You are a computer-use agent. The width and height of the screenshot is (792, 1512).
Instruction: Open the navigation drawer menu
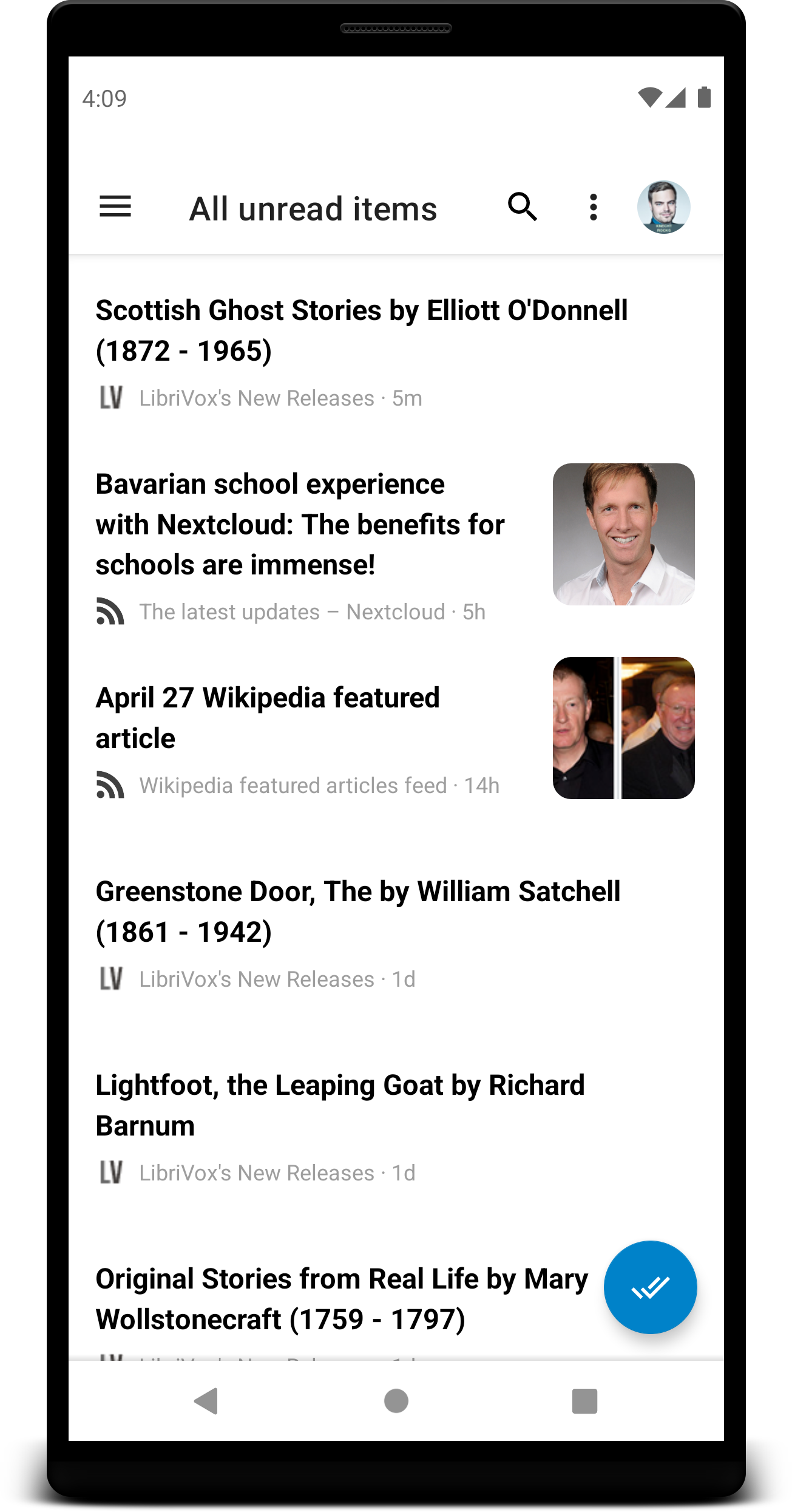pyautogui.click(x=115, y=207)
